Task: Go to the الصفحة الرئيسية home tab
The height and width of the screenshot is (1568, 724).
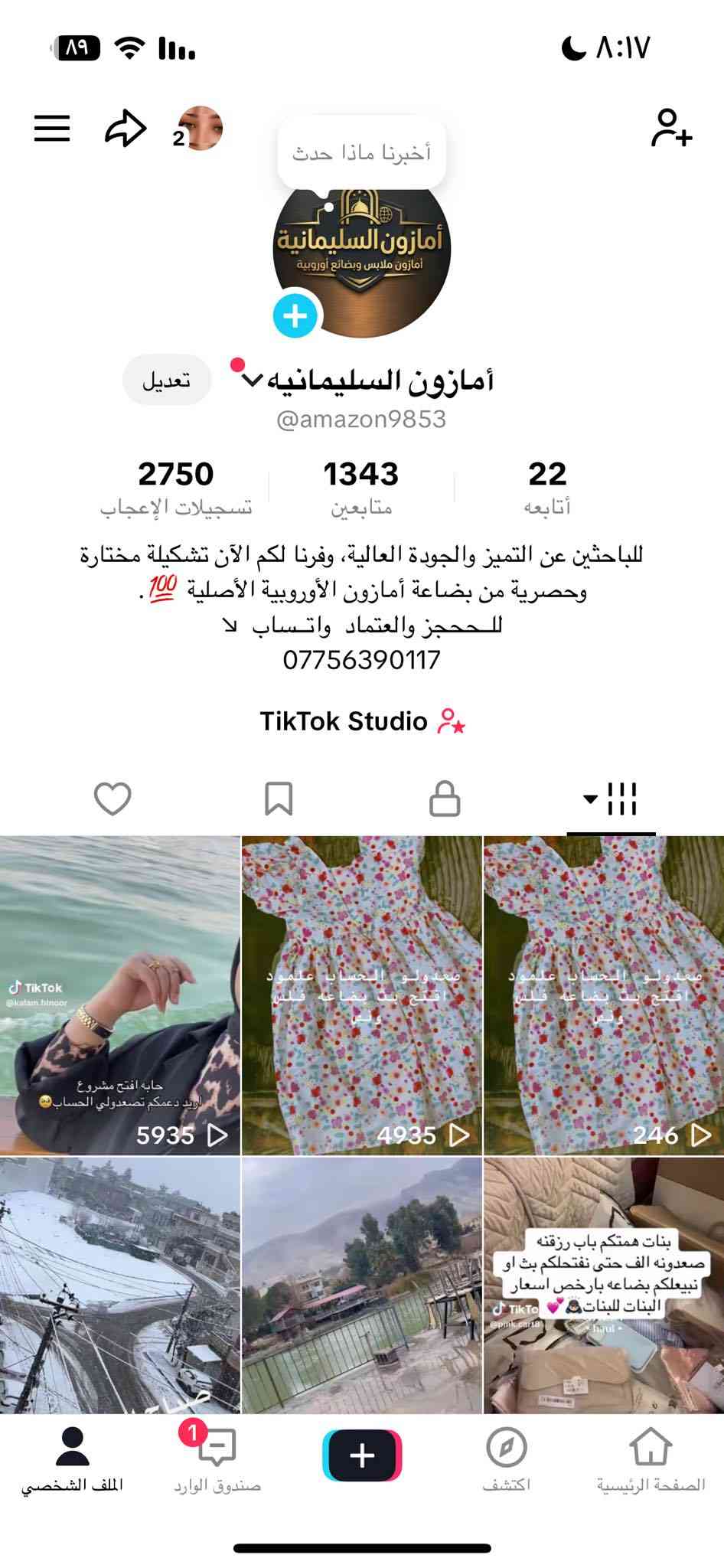Action: point(651,1461)
